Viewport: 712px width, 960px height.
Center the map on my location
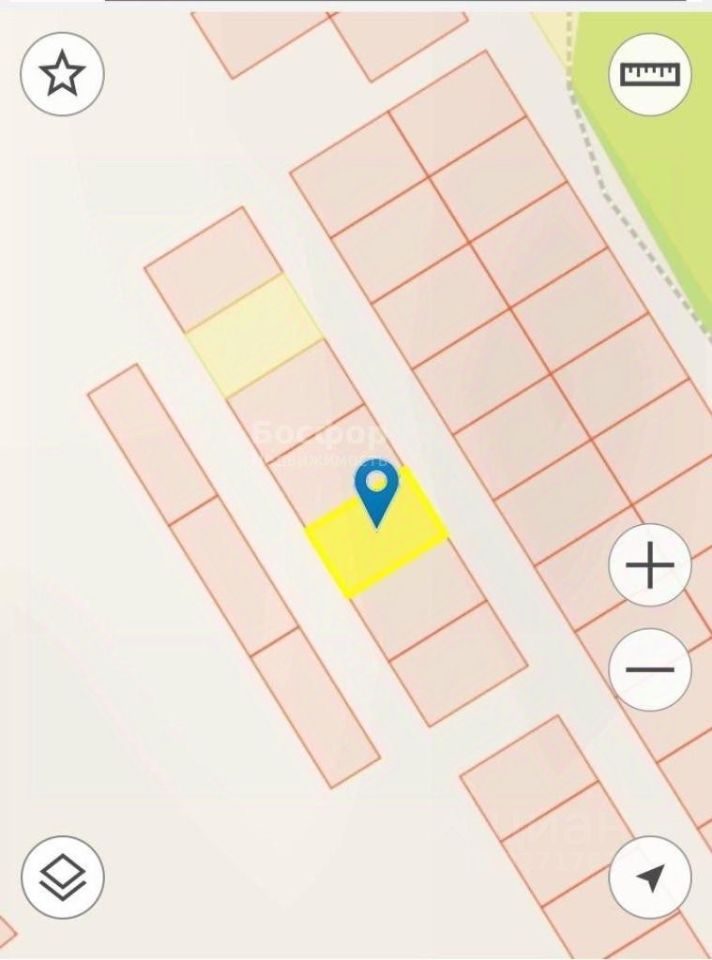click(x=650, y=877)
